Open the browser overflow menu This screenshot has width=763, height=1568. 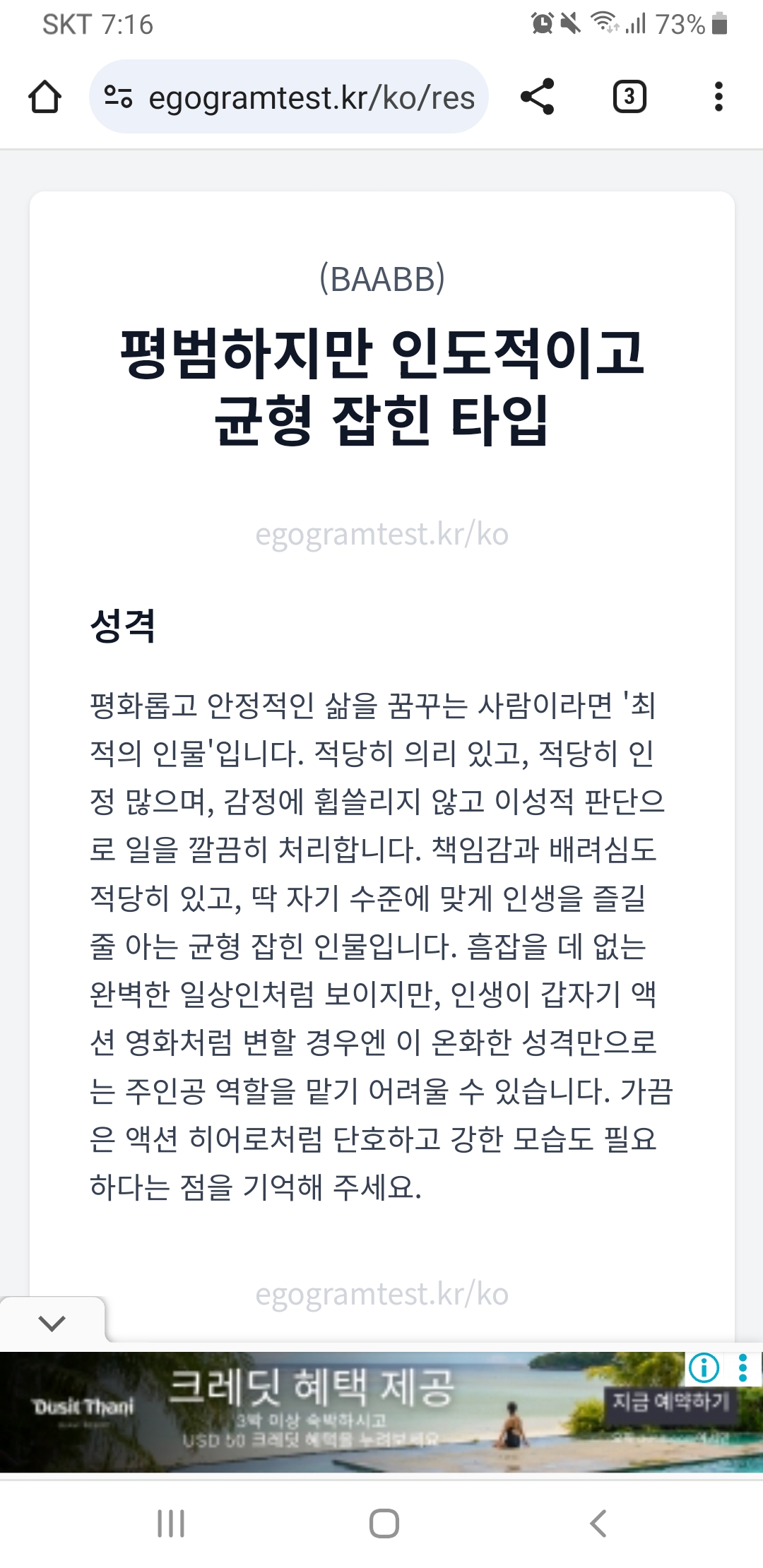click(718, 97)
